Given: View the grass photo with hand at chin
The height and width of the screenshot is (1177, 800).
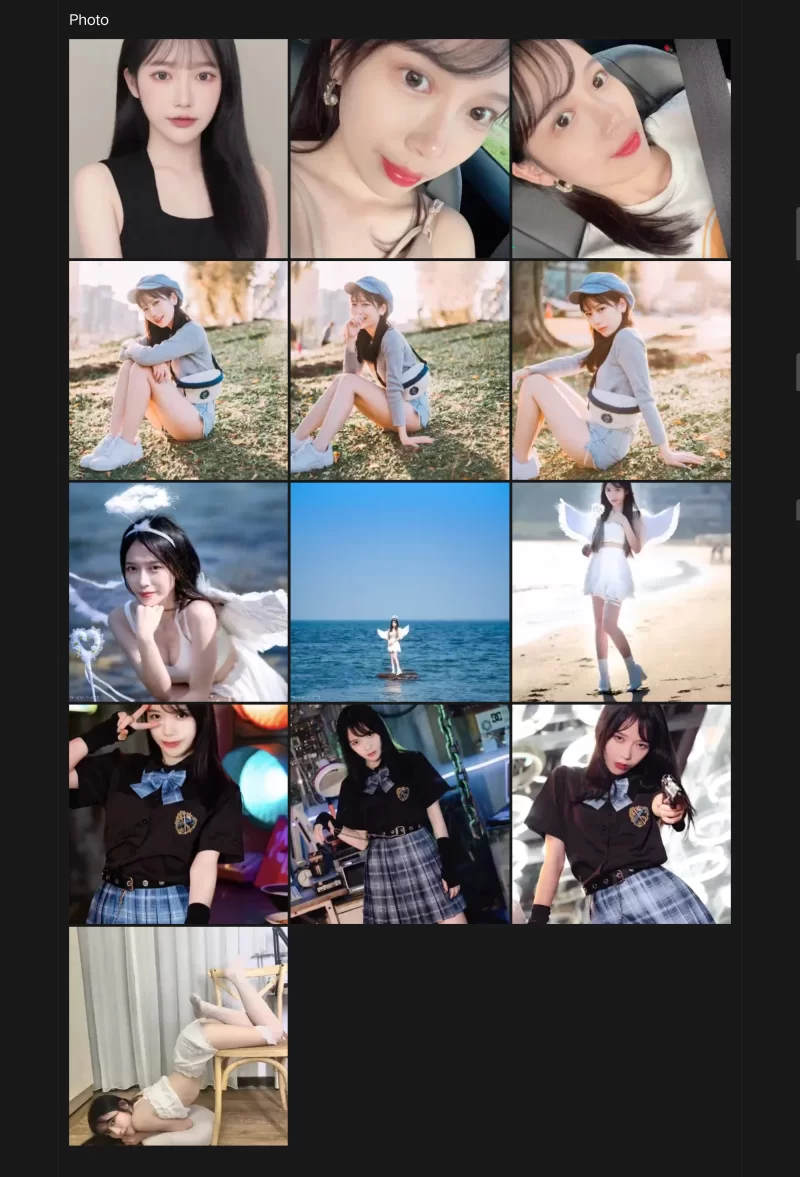Looking at the screenshot, I should [399, 371].
